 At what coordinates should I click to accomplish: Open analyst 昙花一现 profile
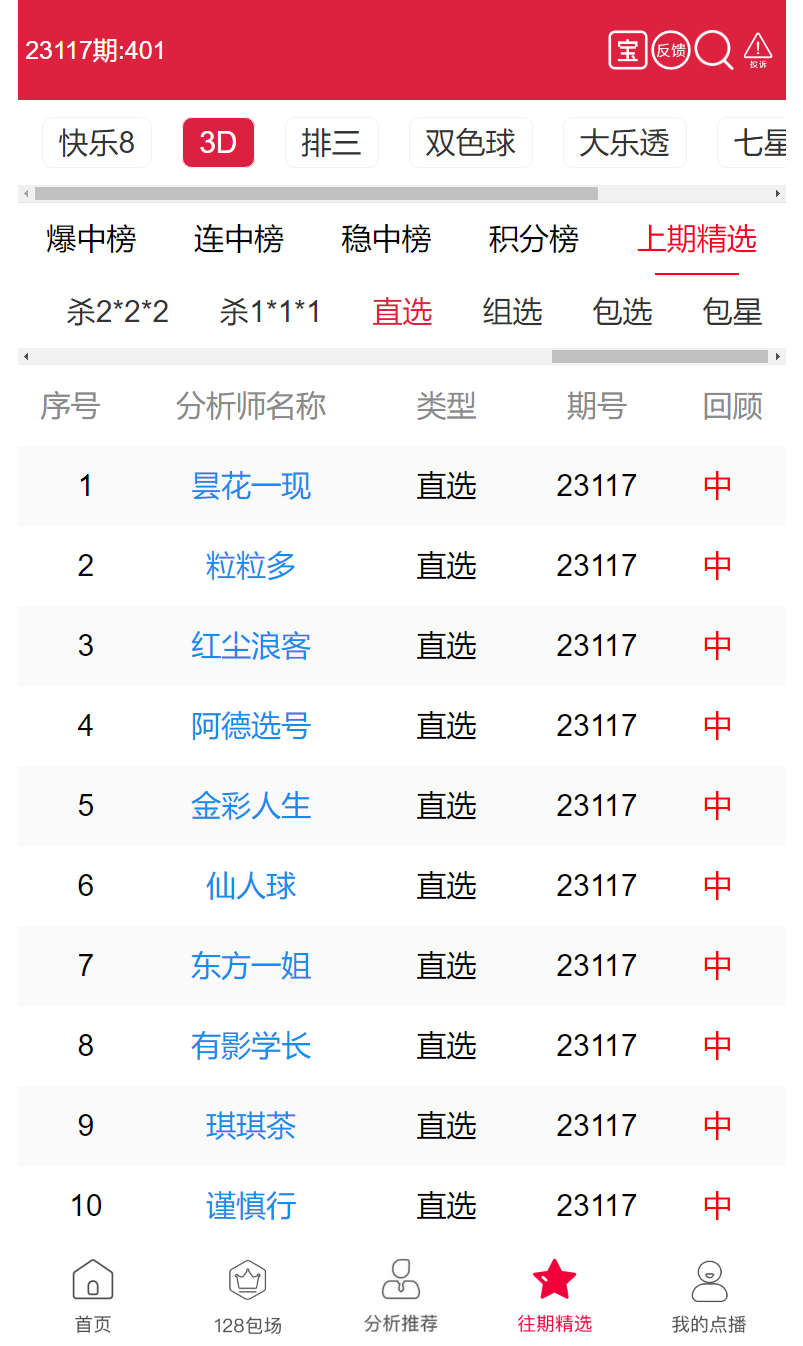click(251, 486)
